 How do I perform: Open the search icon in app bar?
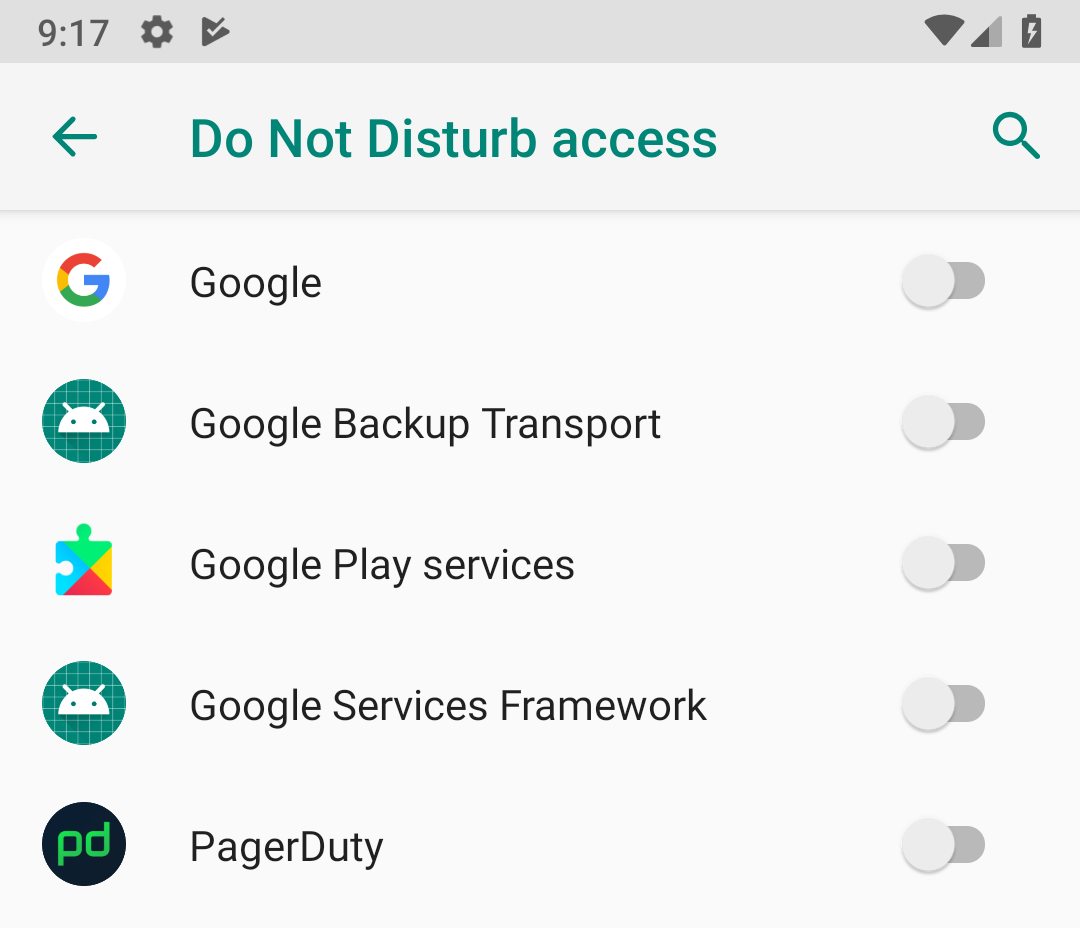click(x=1016, y=136)
